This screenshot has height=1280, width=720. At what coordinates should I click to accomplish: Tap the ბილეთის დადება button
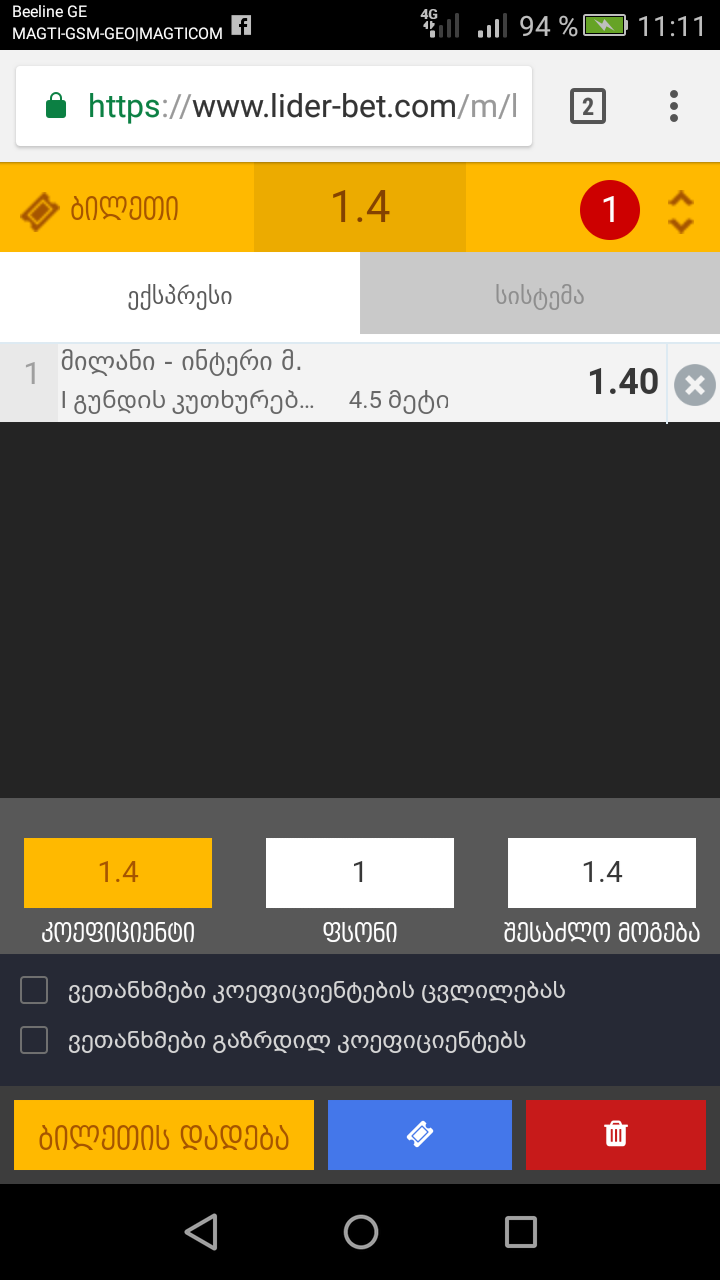coord(164,1135)
